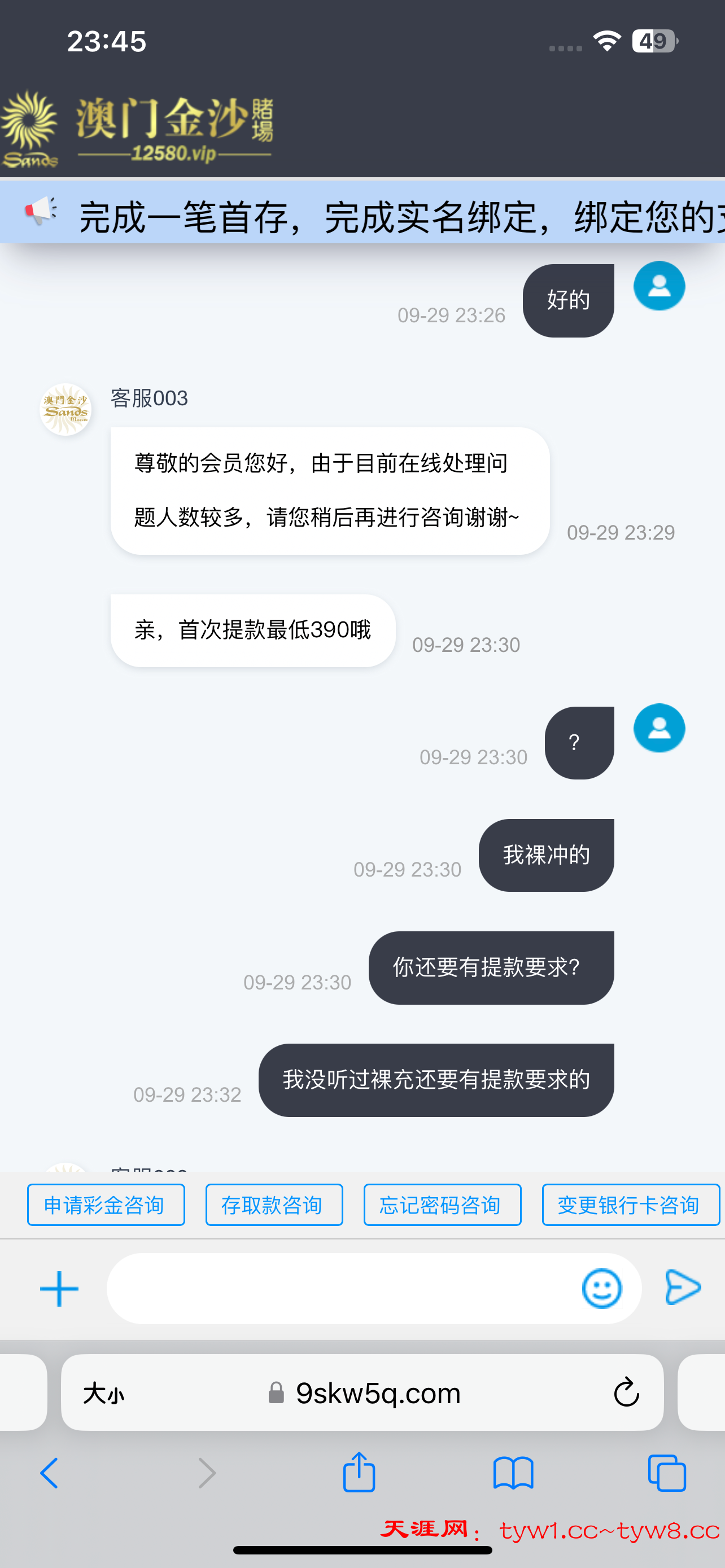
Task: Focus the chat message input field
Action: (x=341, y=1288)
